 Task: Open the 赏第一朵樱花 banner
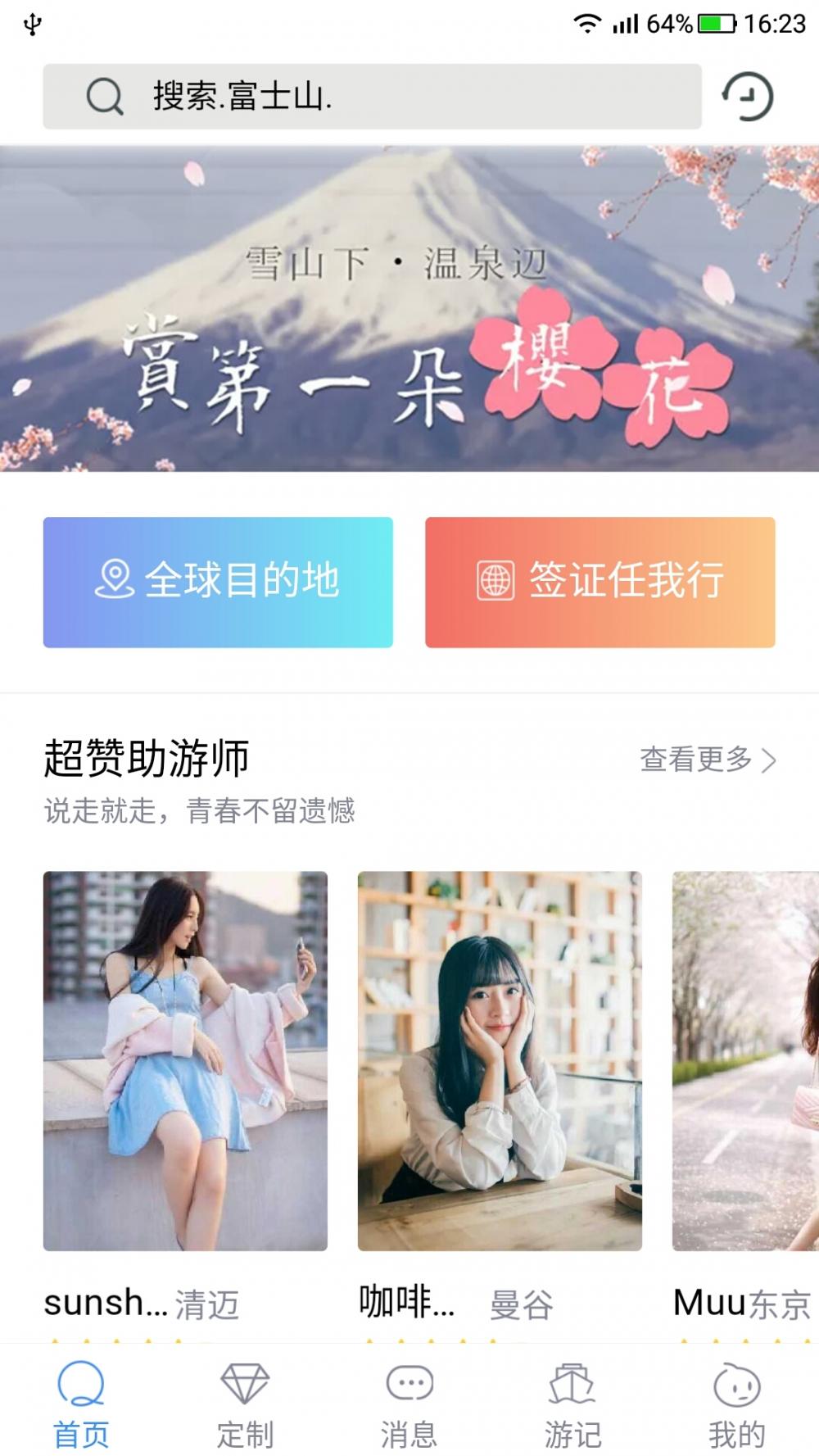(409, 308)
